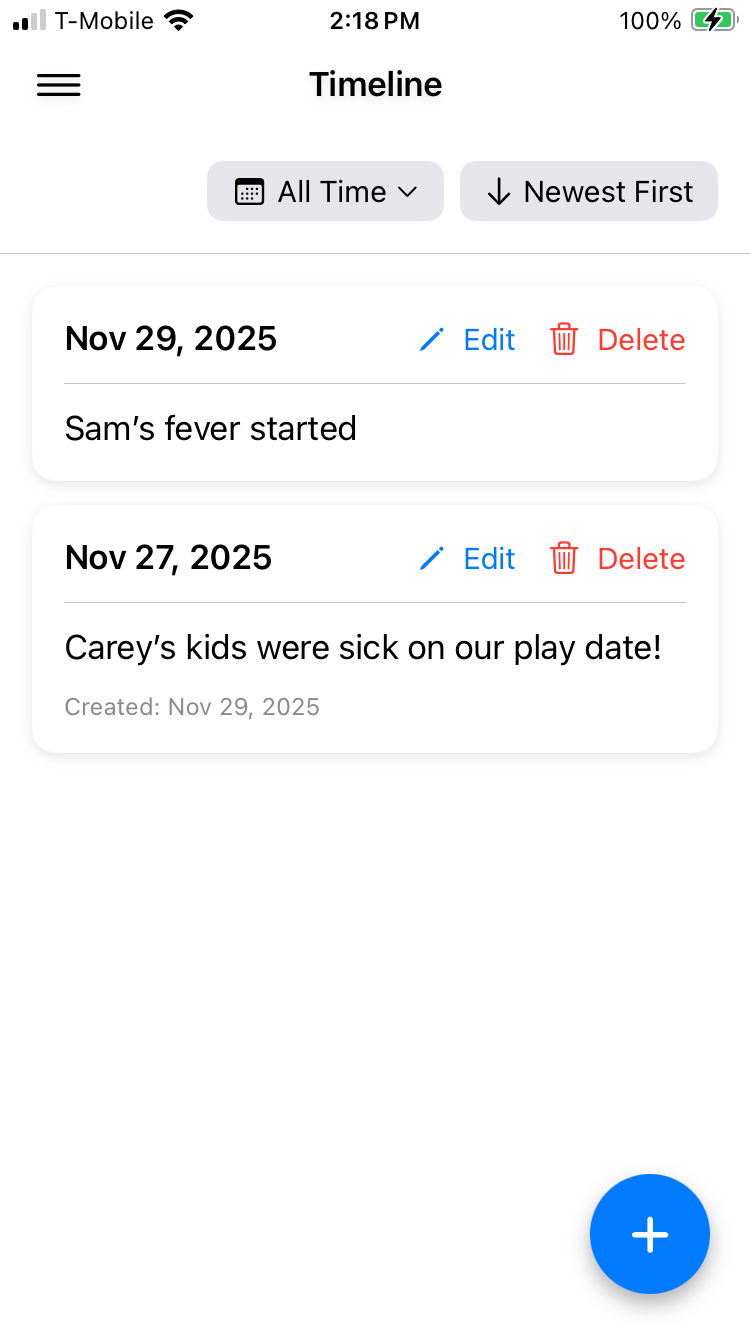Image resolution: width=750 pixels, height=1334 pixels.
Task: Click the down arrow on Newest First
Action: tap(498, 191)
